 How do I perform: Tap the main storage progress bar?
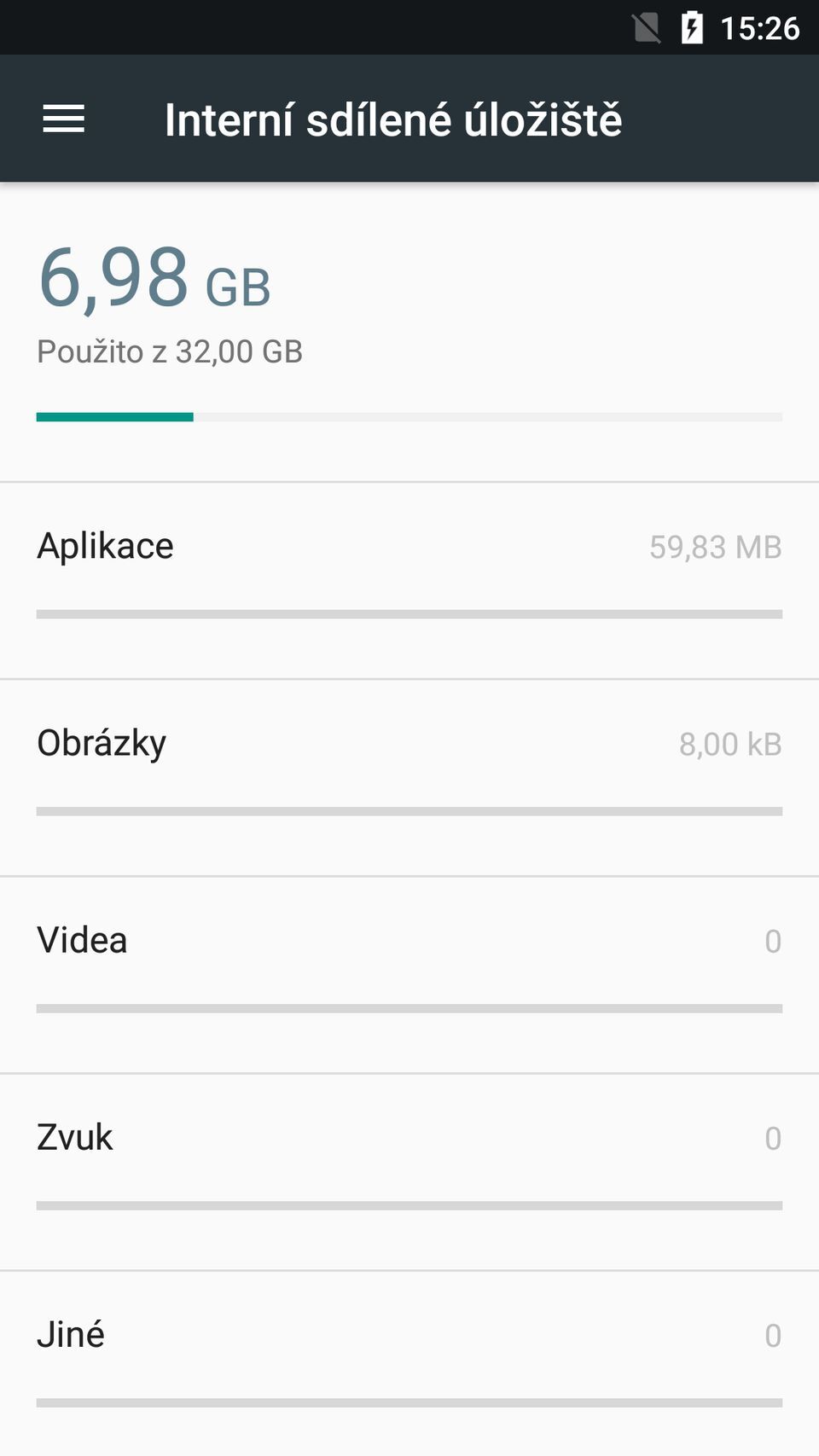click(x=409, y=417)
